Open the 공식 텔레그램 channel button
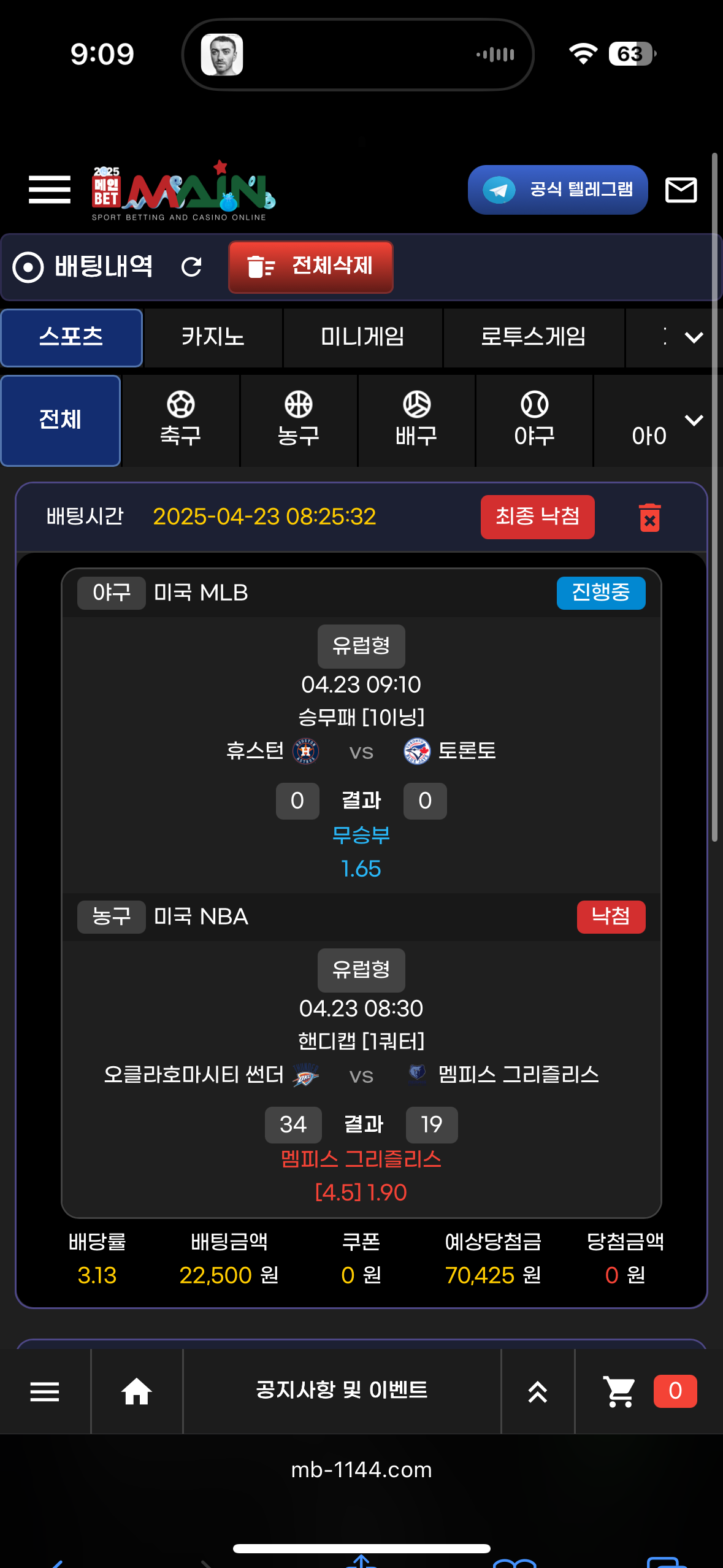 click(557, 190)
